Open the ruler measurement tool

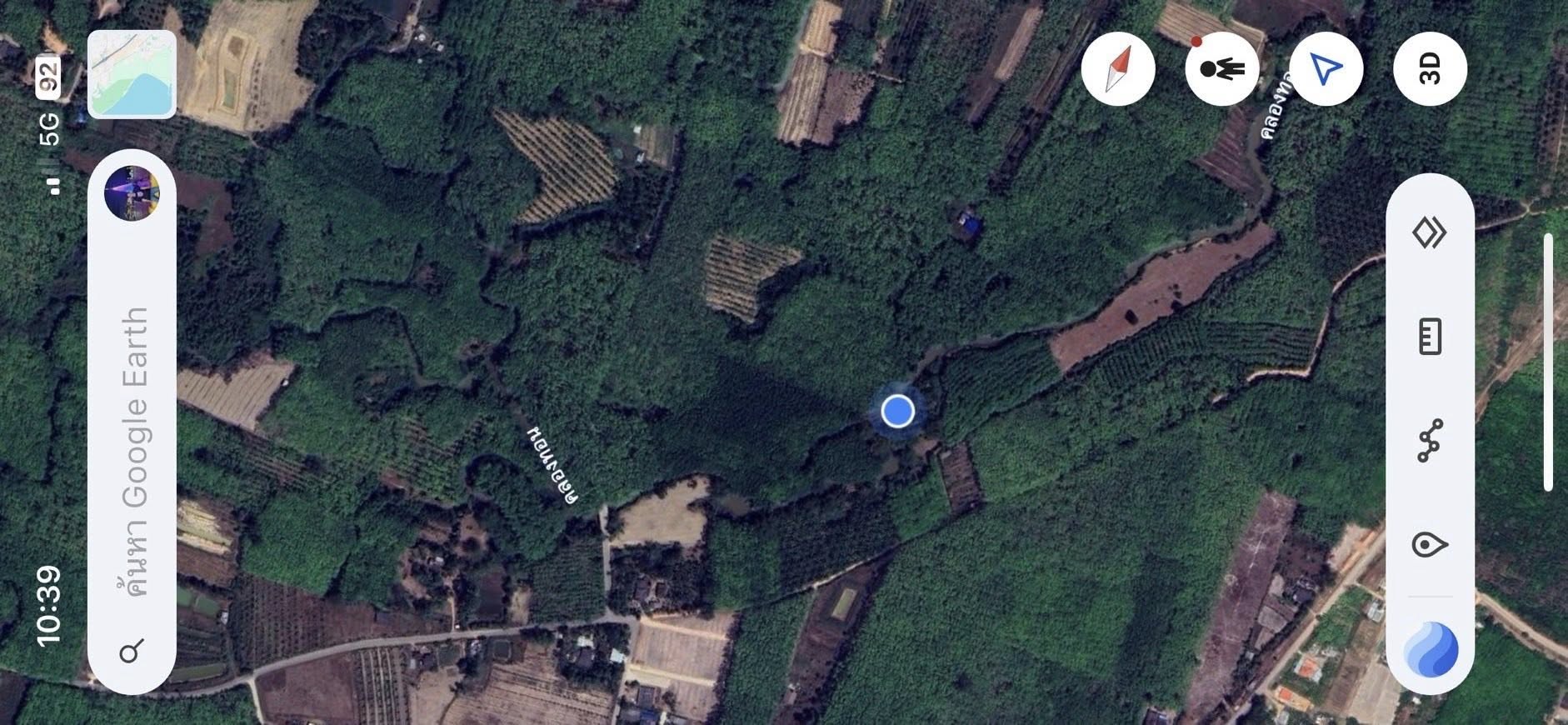(x=1430, y=337)
